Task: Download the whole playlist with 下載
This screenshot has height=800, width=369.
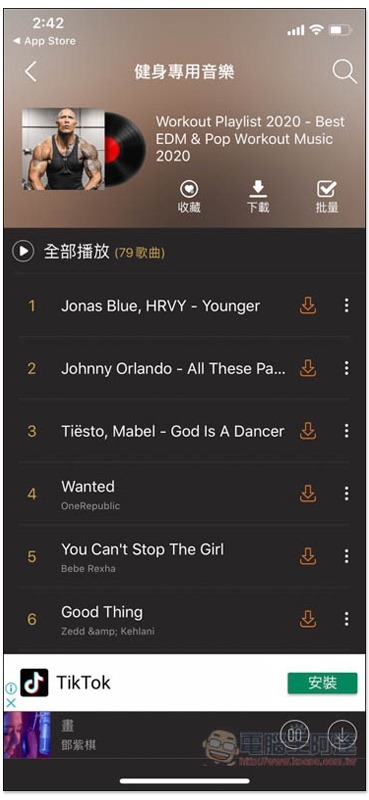Action: coord(258,197)
